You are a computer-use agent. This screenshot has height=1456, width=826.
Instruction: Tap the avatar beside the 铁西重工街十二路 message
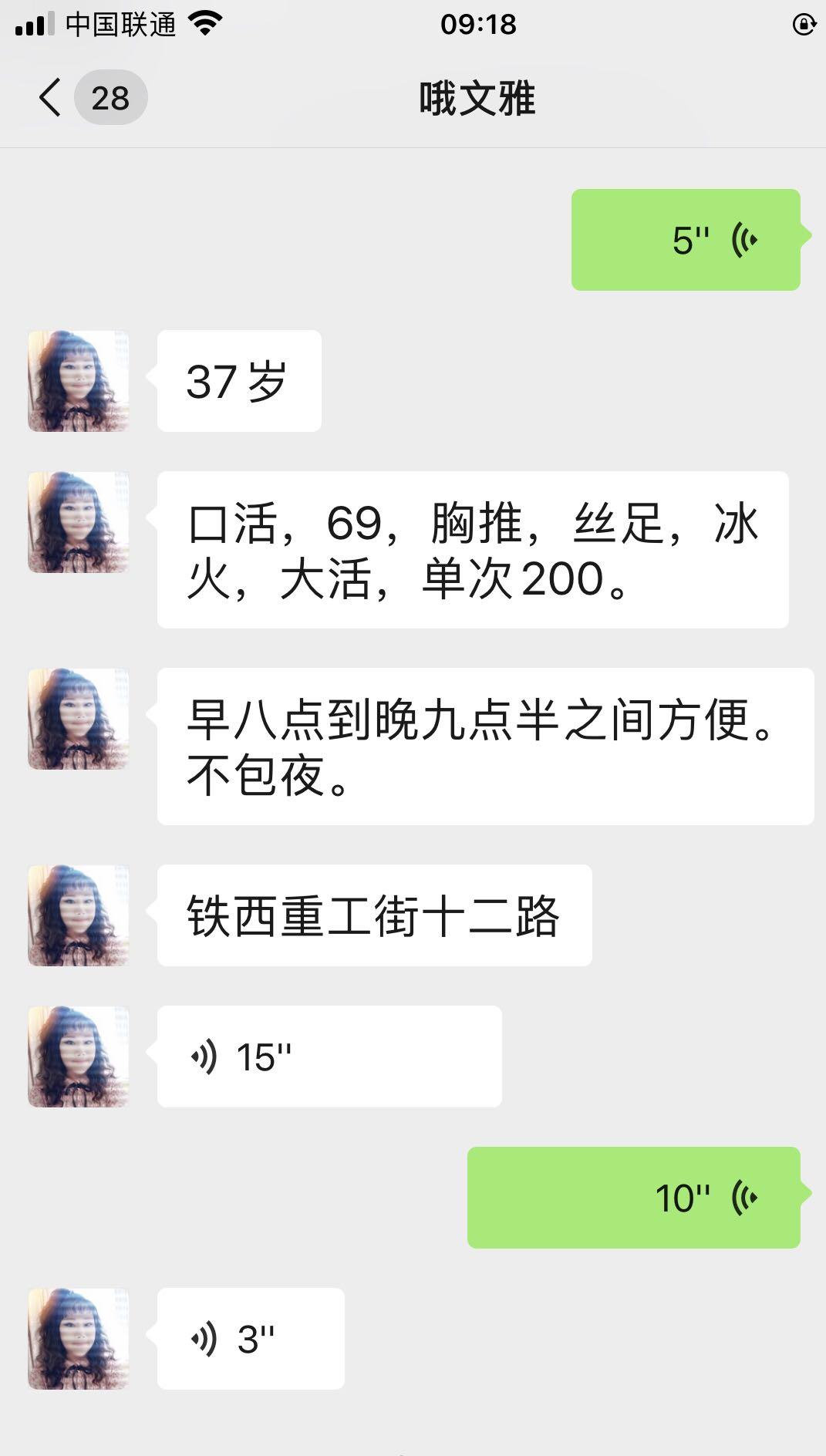[77, 915]
